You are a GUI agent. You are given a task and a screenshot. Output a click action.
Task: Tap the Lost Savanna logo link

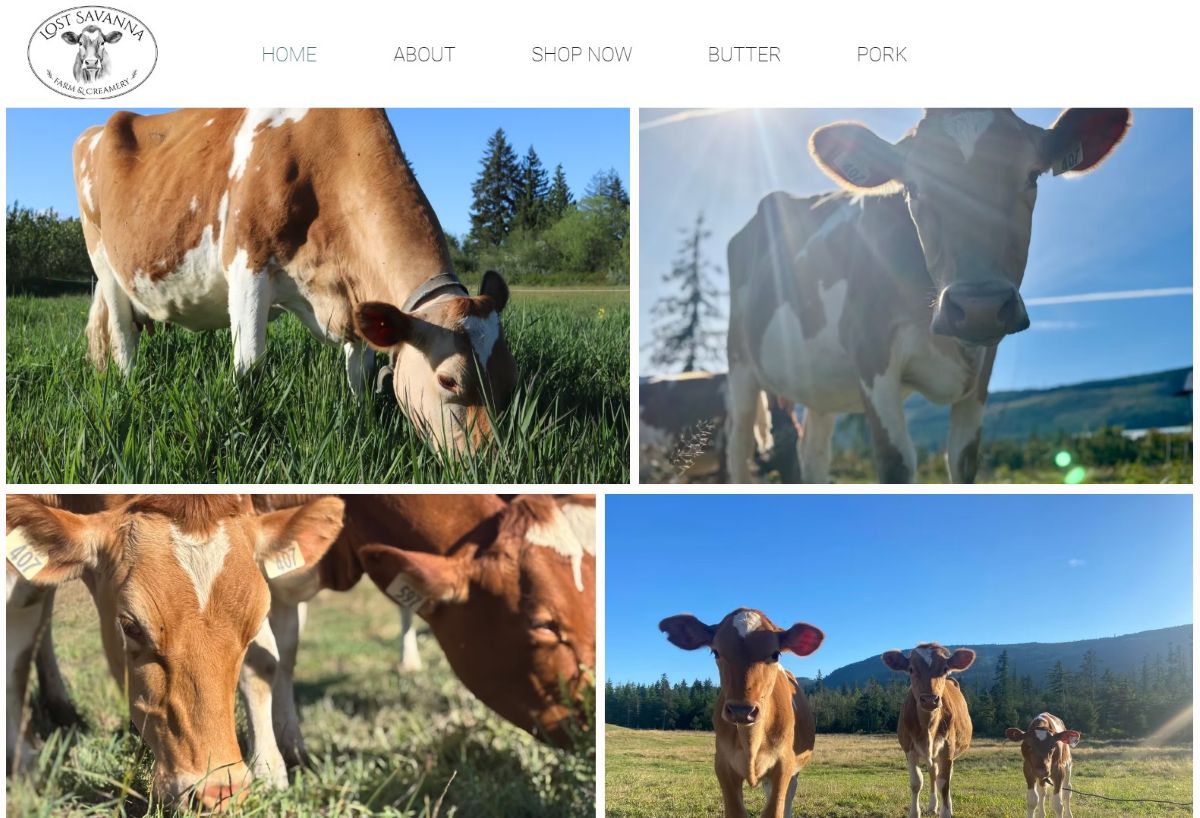click(92, 52)
